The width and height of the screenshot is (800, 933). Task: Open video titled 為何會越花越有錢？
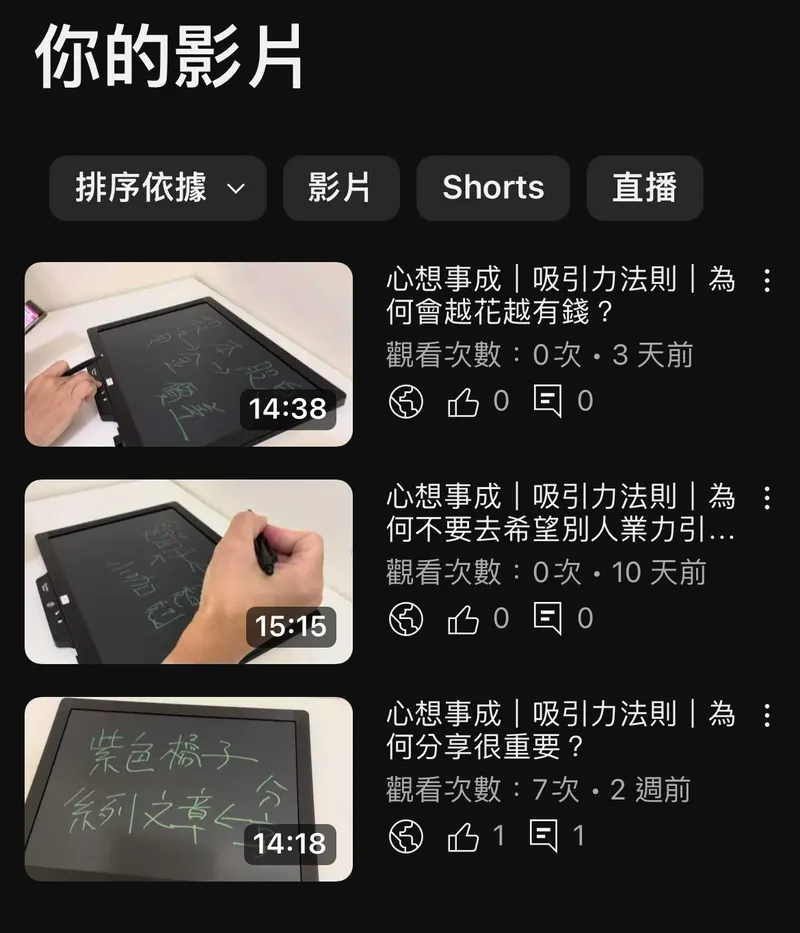click(560, 296)
